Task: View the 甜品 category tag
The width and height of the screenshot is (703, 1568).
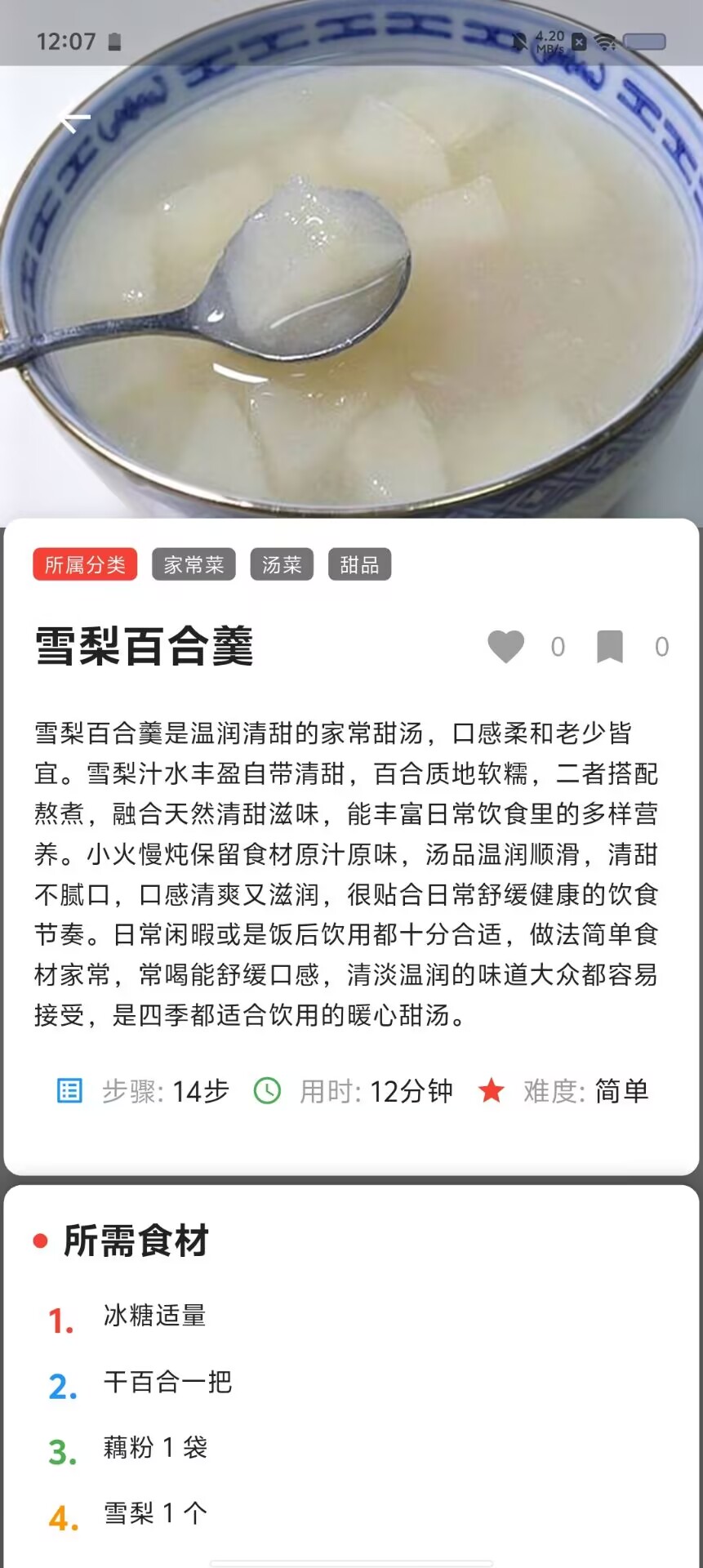Action: click(359, 564)
